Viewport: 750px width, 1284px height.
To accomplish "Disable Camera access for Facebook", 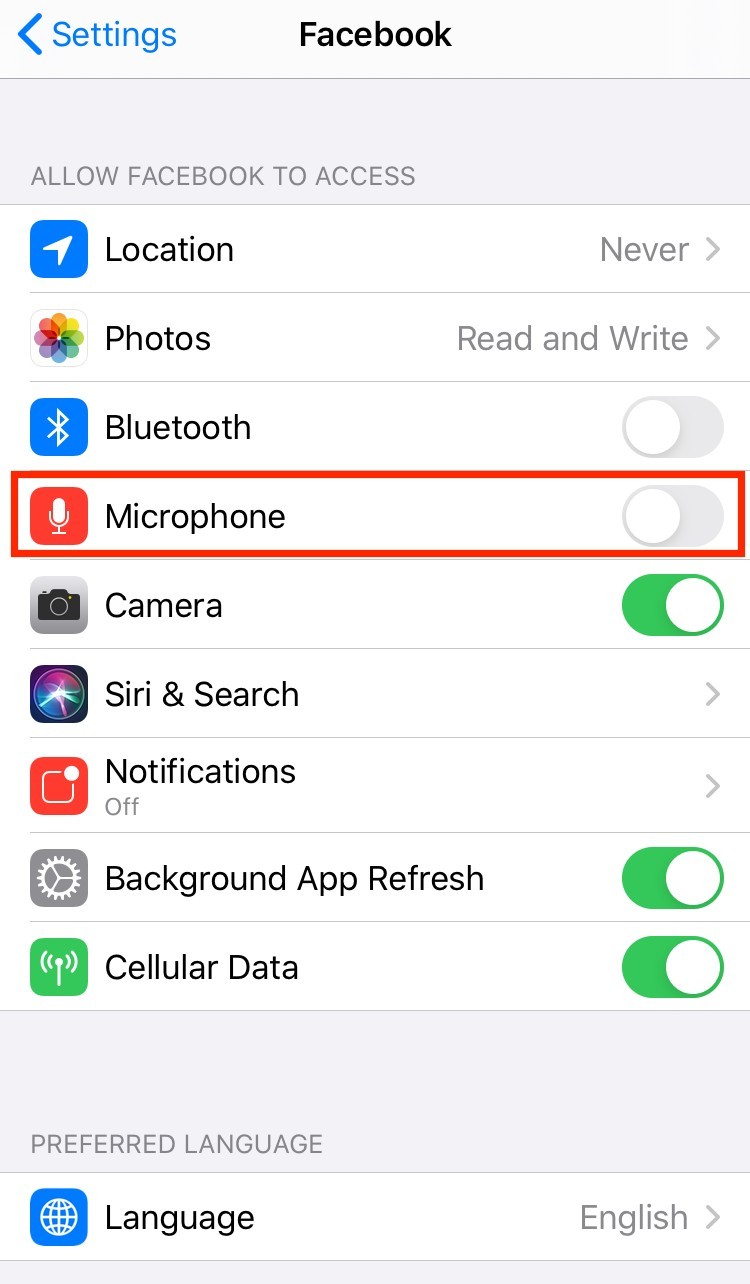I will pyautogui.click(x=672, y=605).
